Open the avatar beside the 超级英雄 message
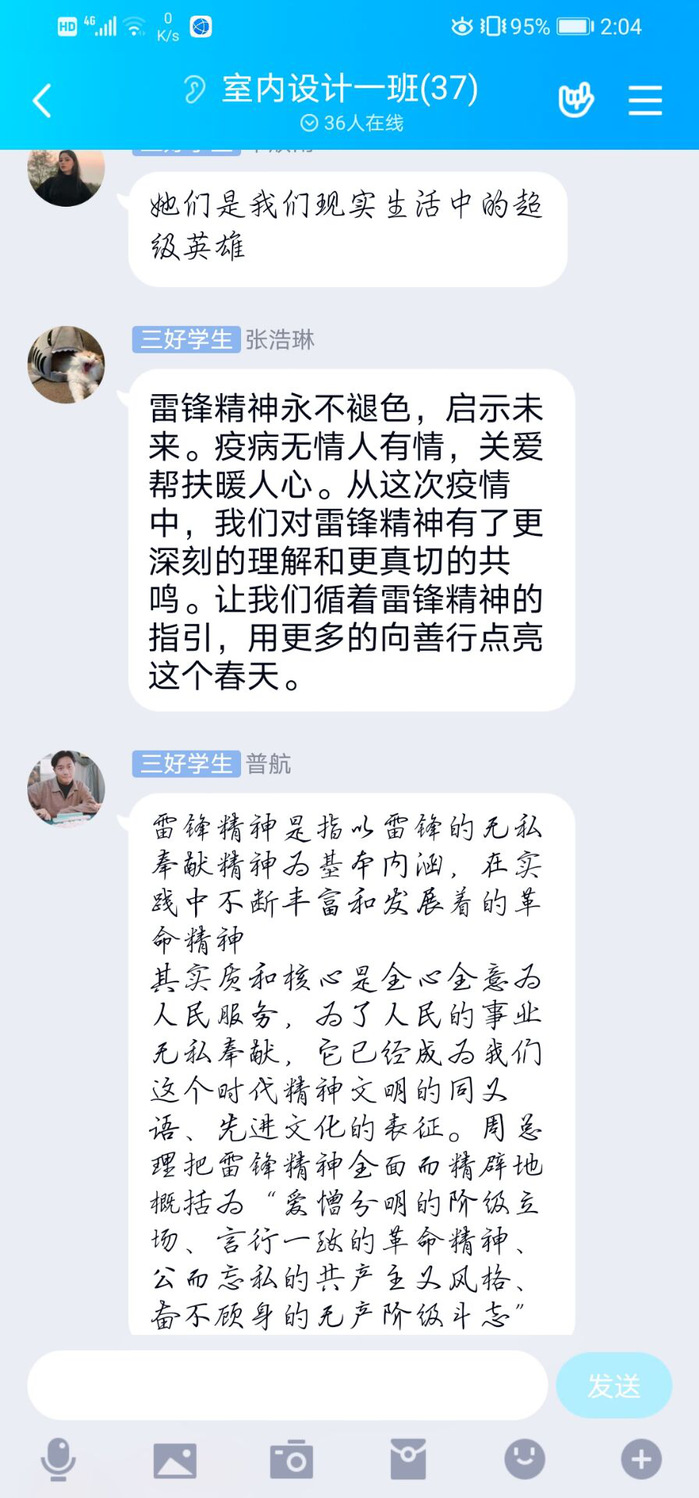 (x=66, y=175)
